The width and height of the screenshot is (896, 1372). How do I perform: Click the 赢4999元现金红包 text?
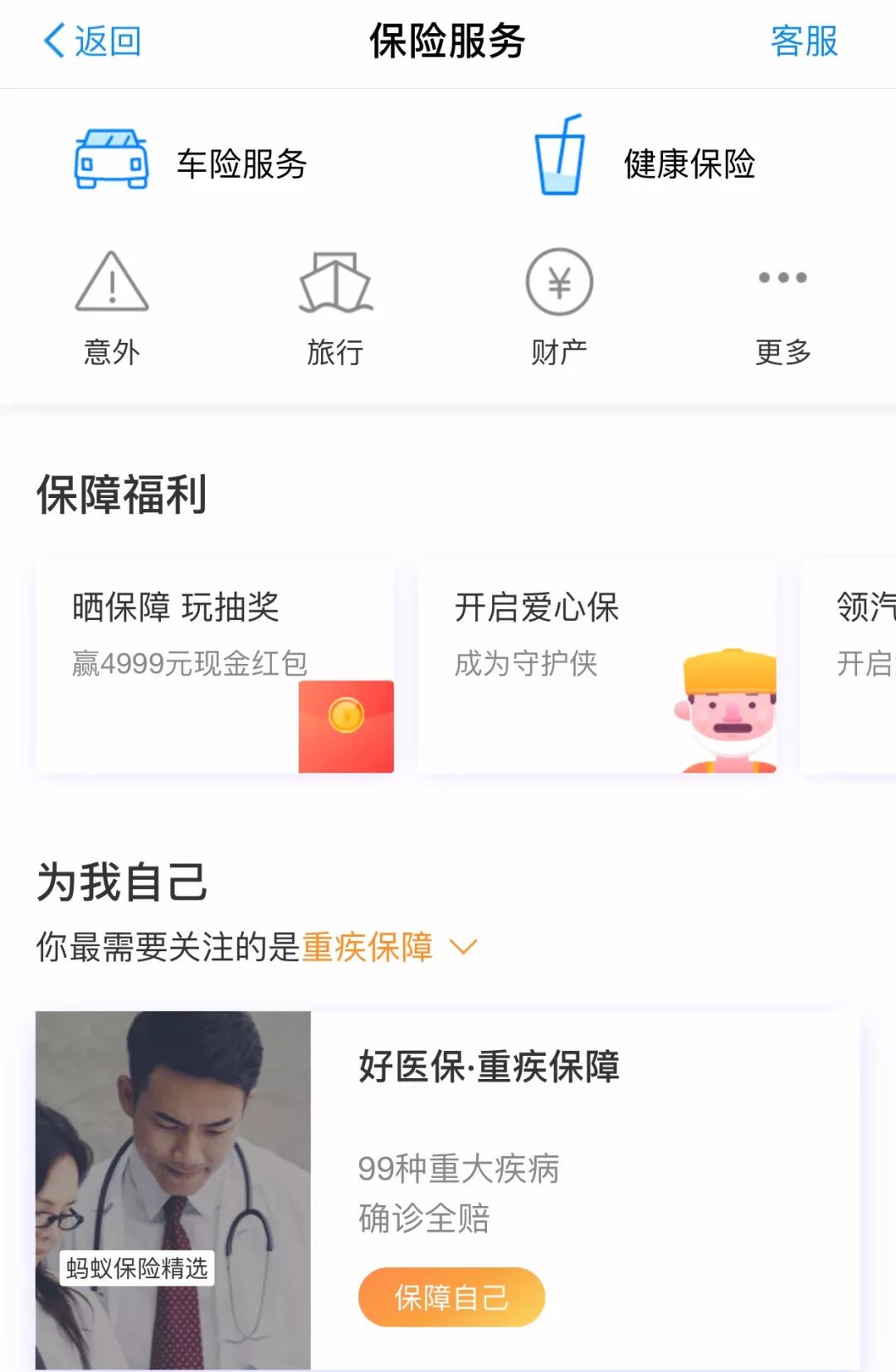tap(189, 661)
